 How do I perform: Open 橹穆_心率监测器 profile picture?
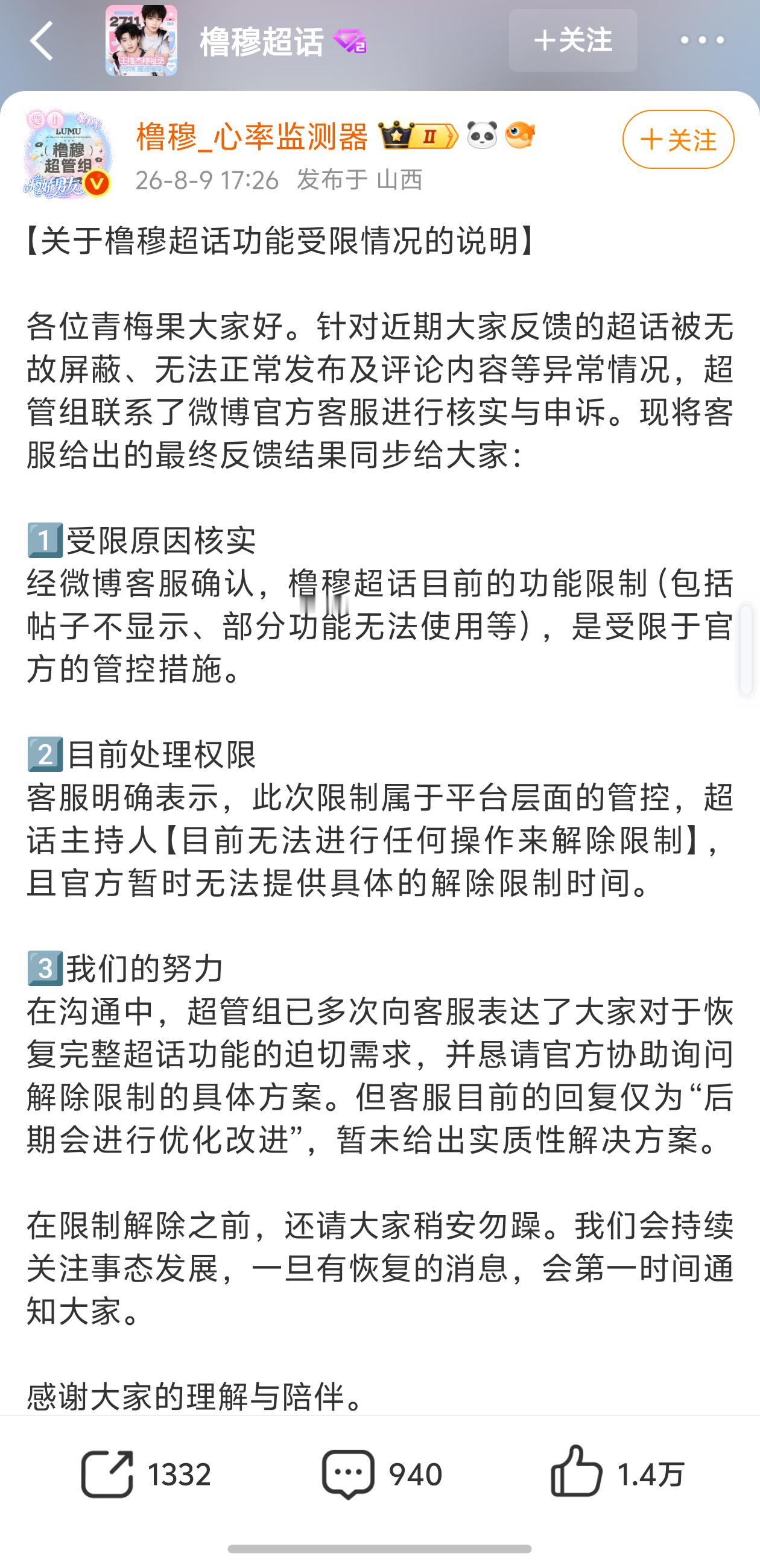[68, 154]
